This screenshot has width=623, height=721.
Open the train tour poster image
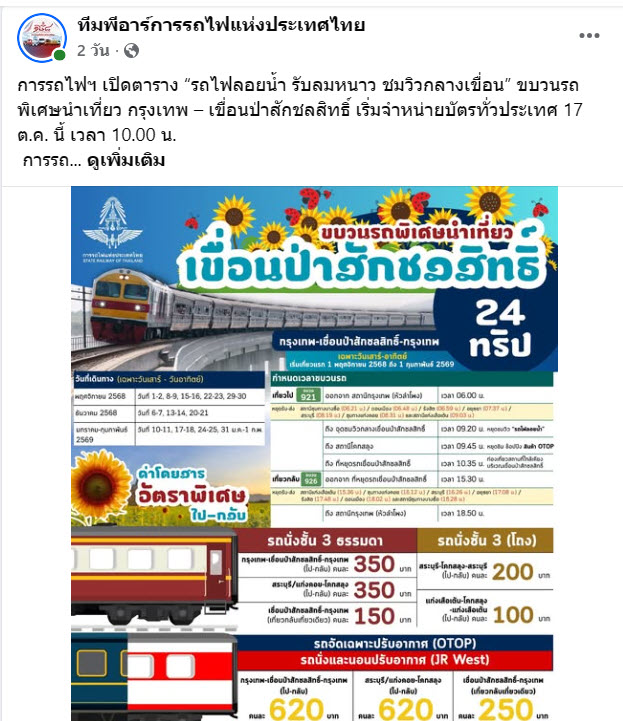click(314, 450)
